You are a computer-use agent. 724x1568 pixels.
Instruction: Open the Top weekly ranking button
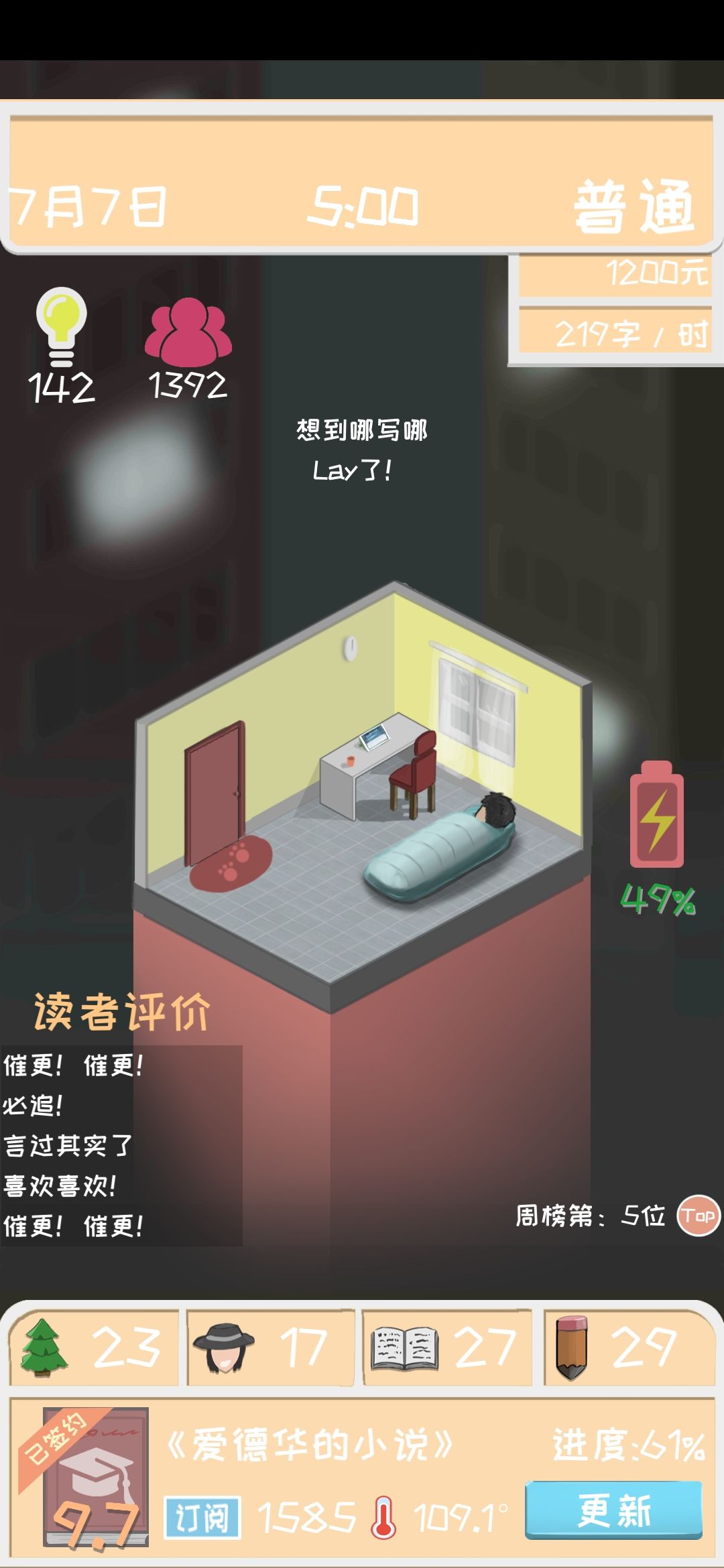tap(698, 1215)
